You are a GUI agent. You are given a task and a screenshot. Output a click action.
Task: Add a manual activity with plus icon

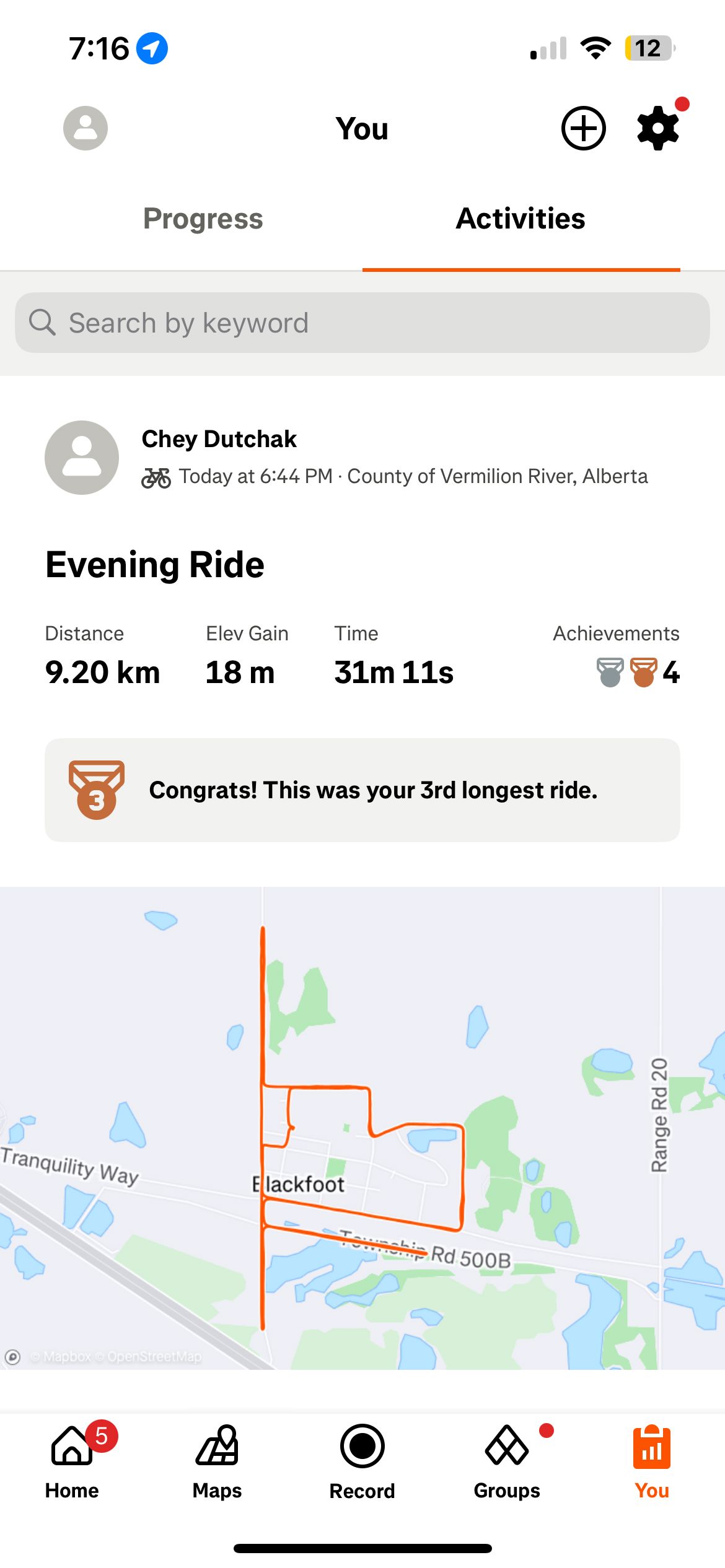pos(583,128)
